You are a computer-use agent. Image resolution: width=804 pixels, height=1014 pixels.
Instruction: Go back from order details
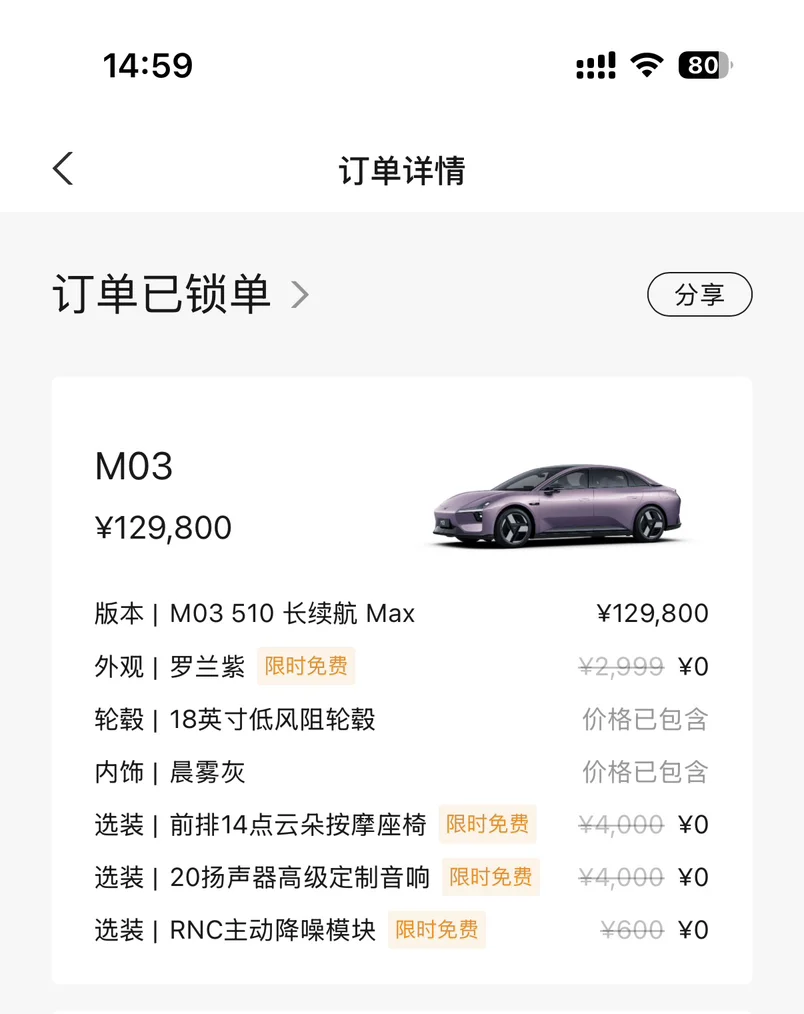(63, 169)
